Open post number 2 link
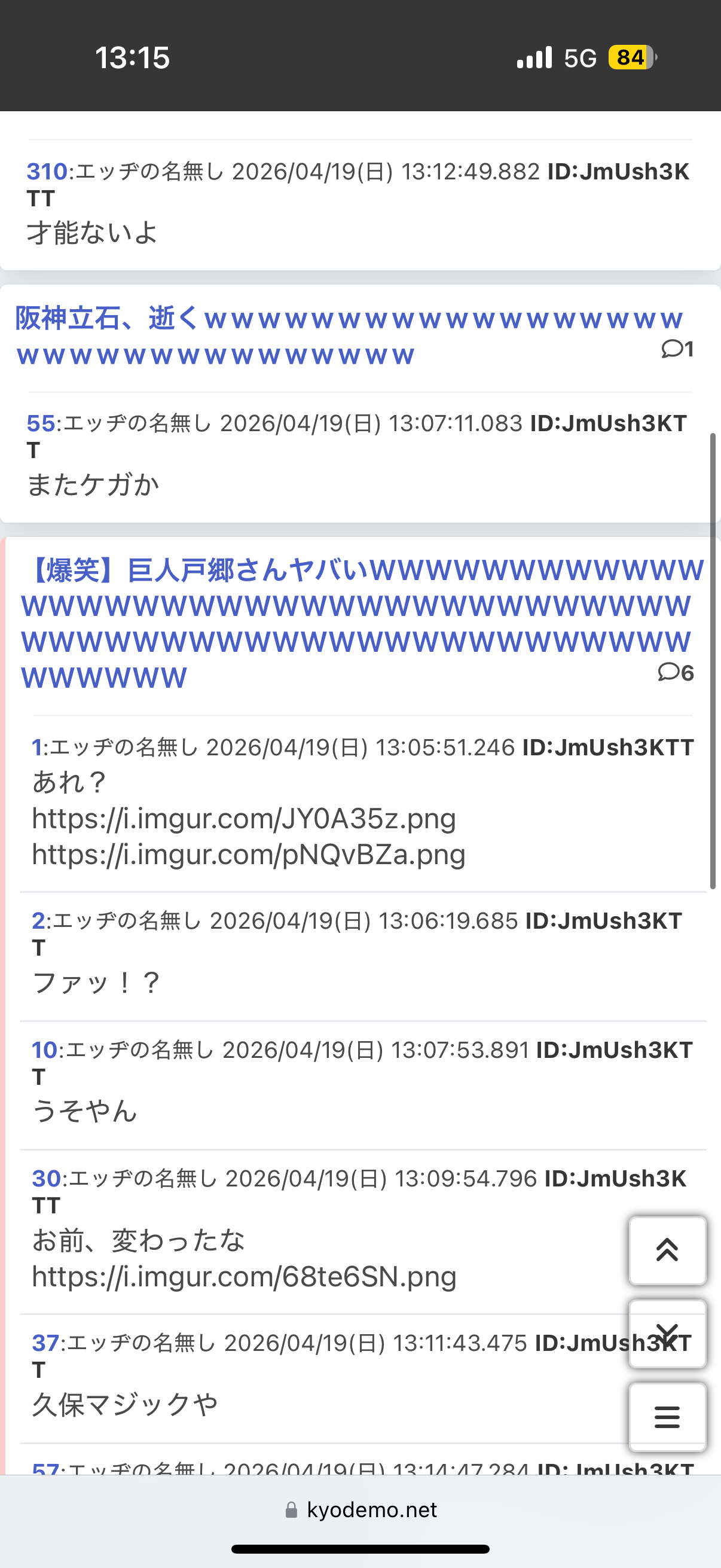The height and width of the screenshot is (1568, 721). point(38,921)
